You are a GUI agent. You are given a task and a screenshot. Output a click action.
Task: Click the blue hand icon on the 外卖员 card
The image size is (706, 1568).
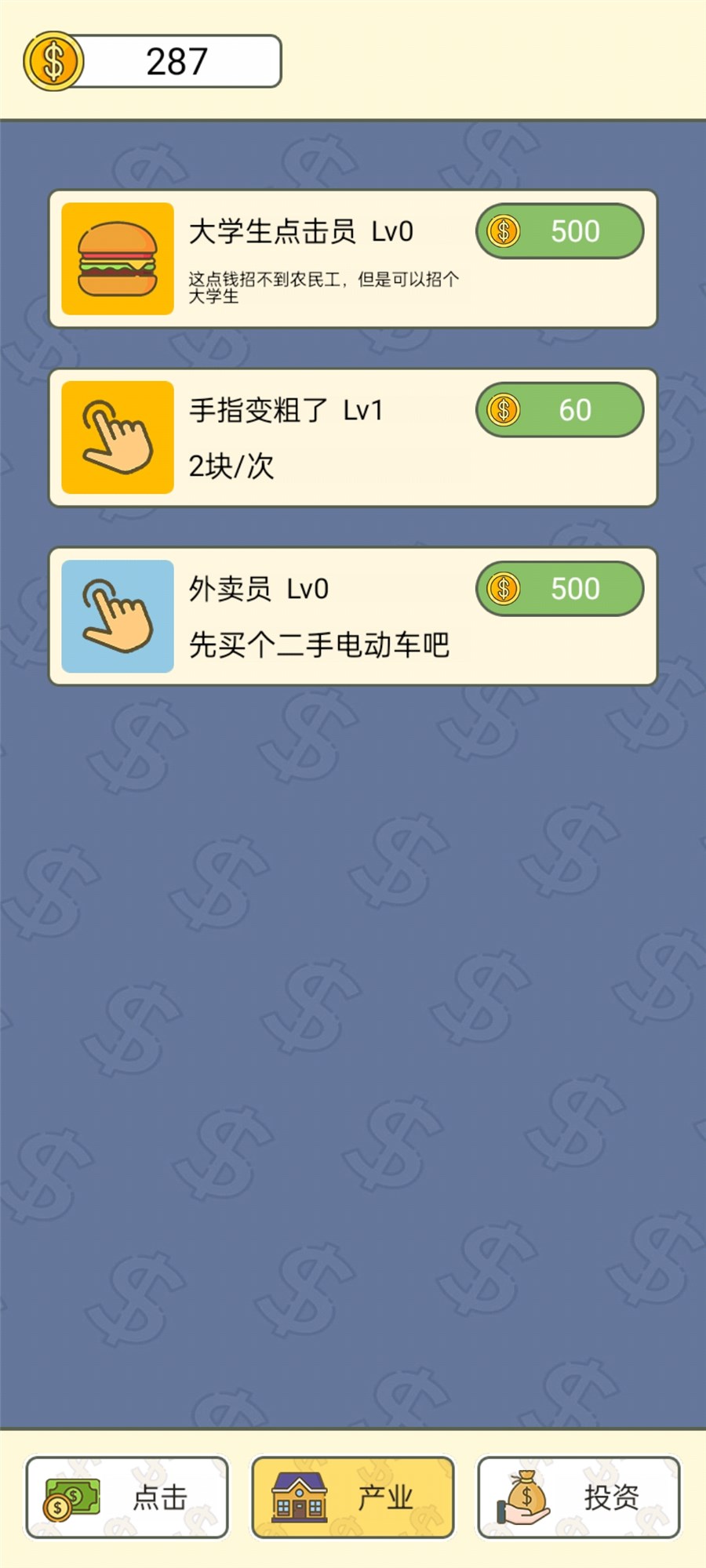tap(117, 616)
